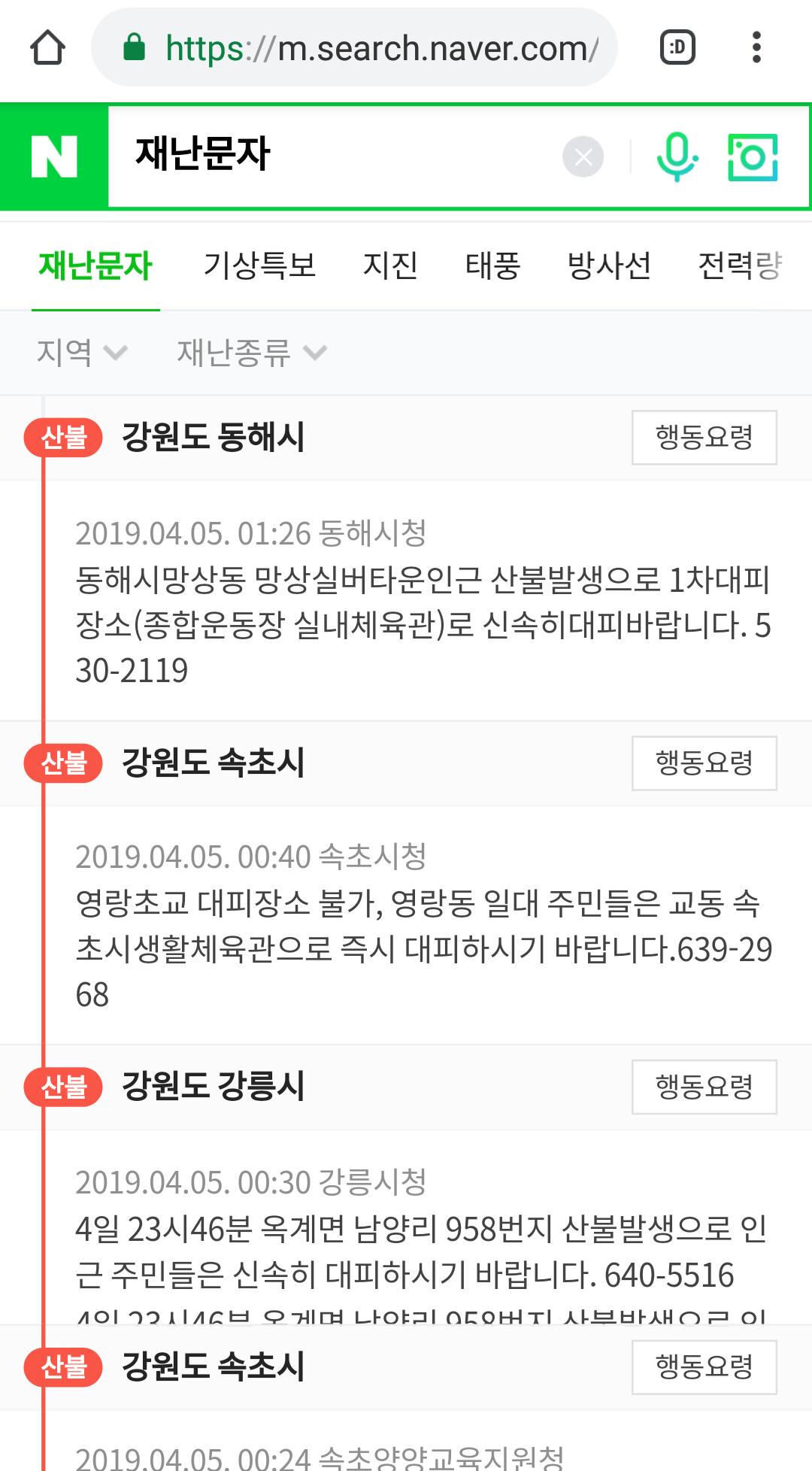
Task: Switch to the 지진 tab
Action: 390,265
